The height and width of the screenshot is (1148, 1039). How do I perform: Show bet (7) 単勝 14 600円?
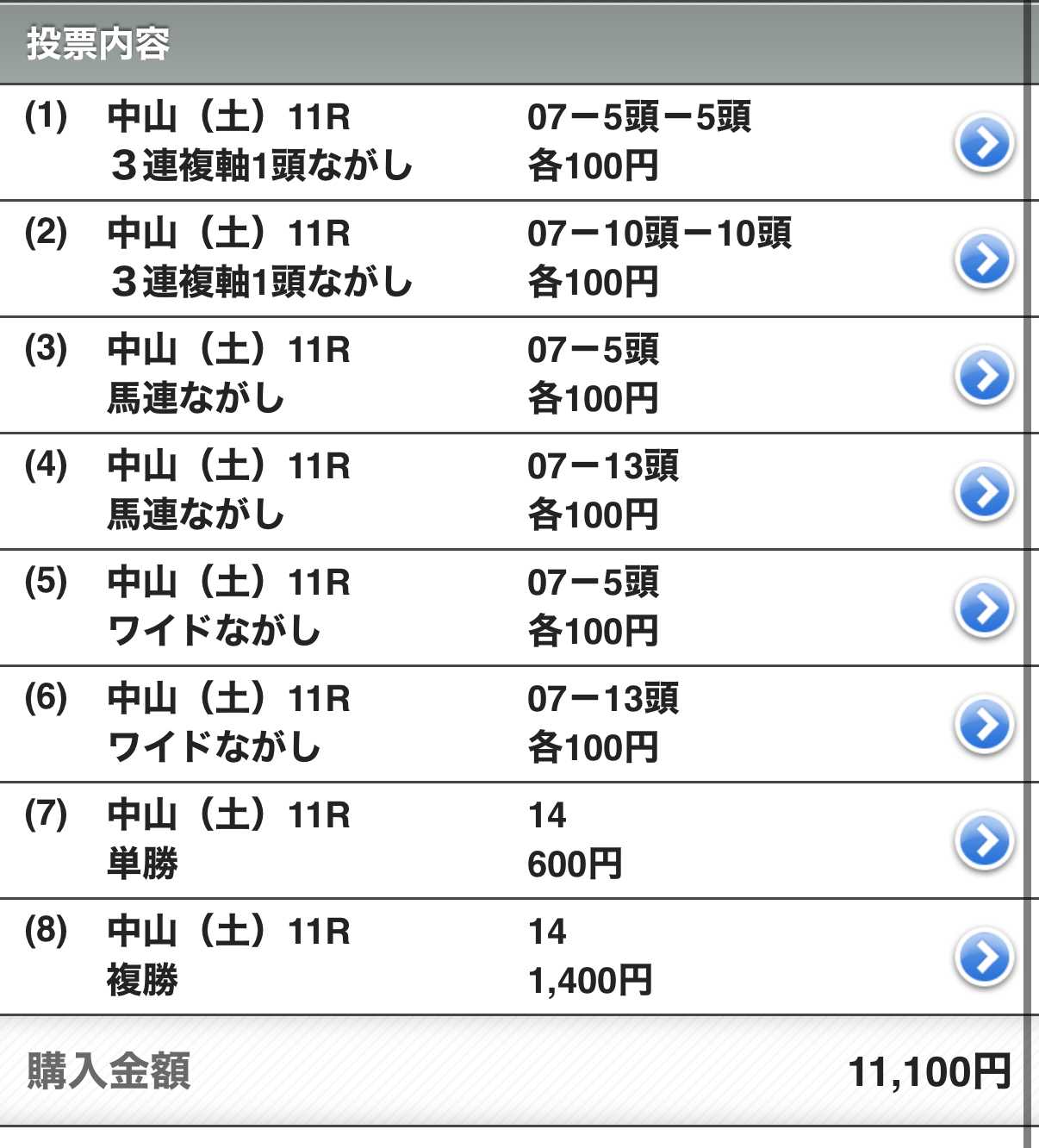pyautogui.click(x=984, y=841)
